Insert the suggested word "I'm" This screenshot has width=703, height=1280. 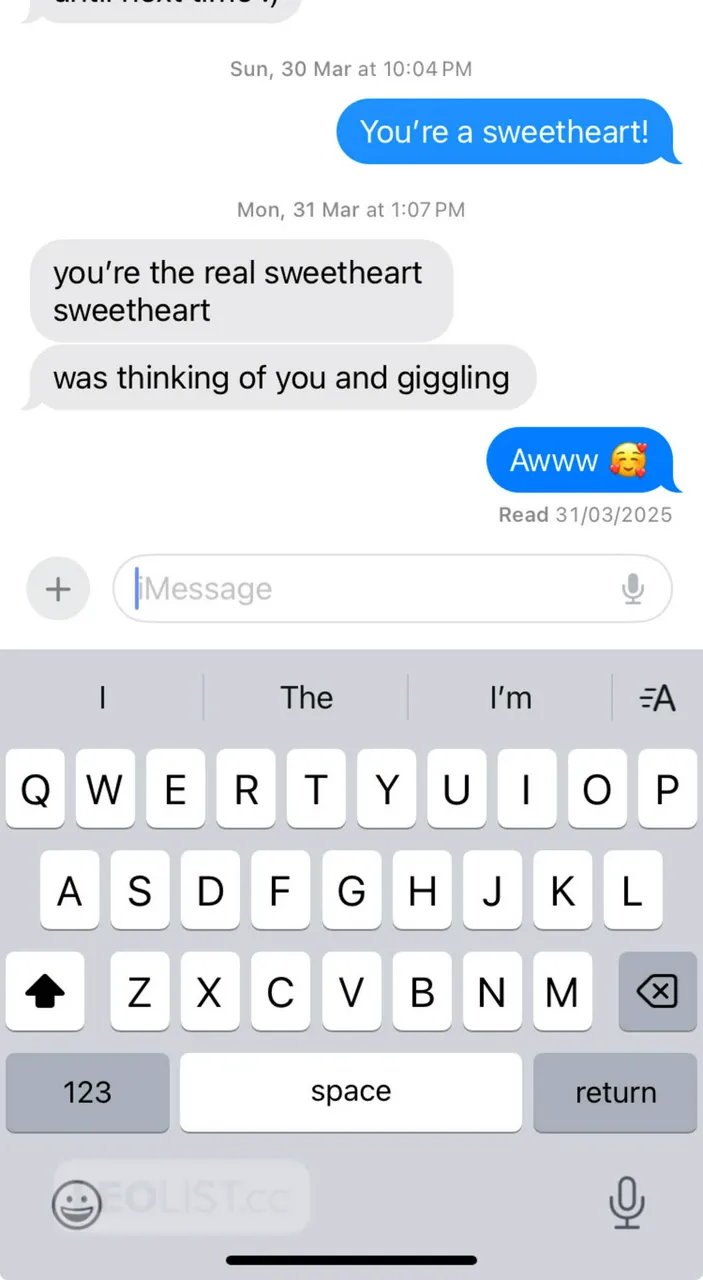(510, 697)
